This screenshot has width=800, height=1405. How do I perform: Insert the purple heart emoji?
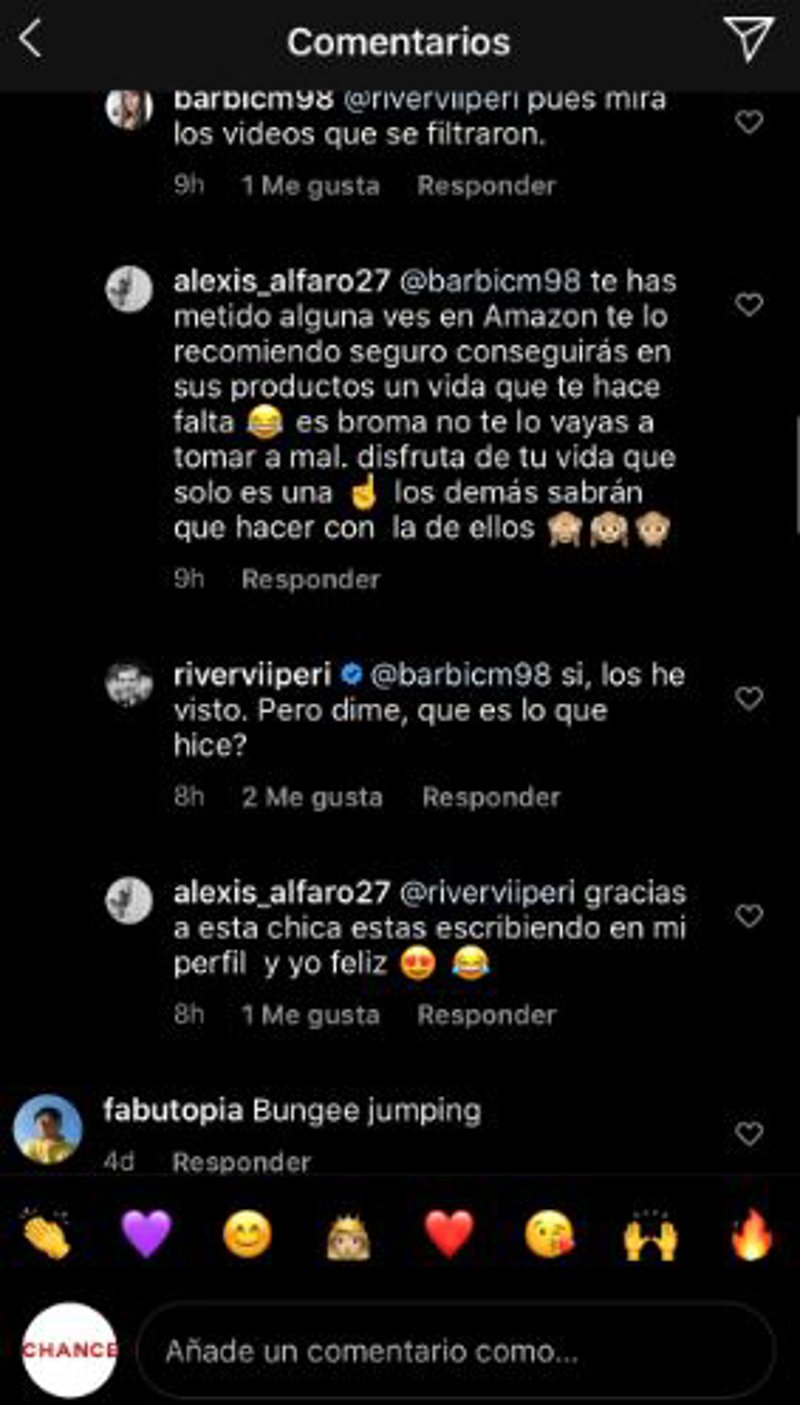tap(146, 1236)
